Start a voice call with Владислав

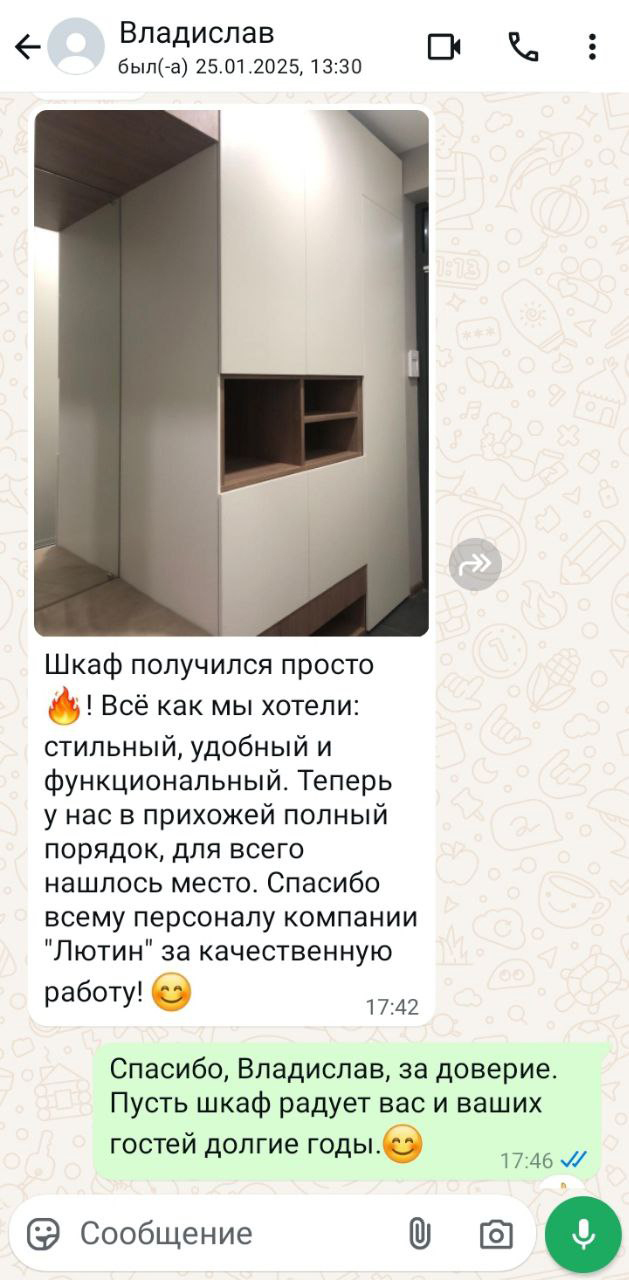tap(523, 47)
